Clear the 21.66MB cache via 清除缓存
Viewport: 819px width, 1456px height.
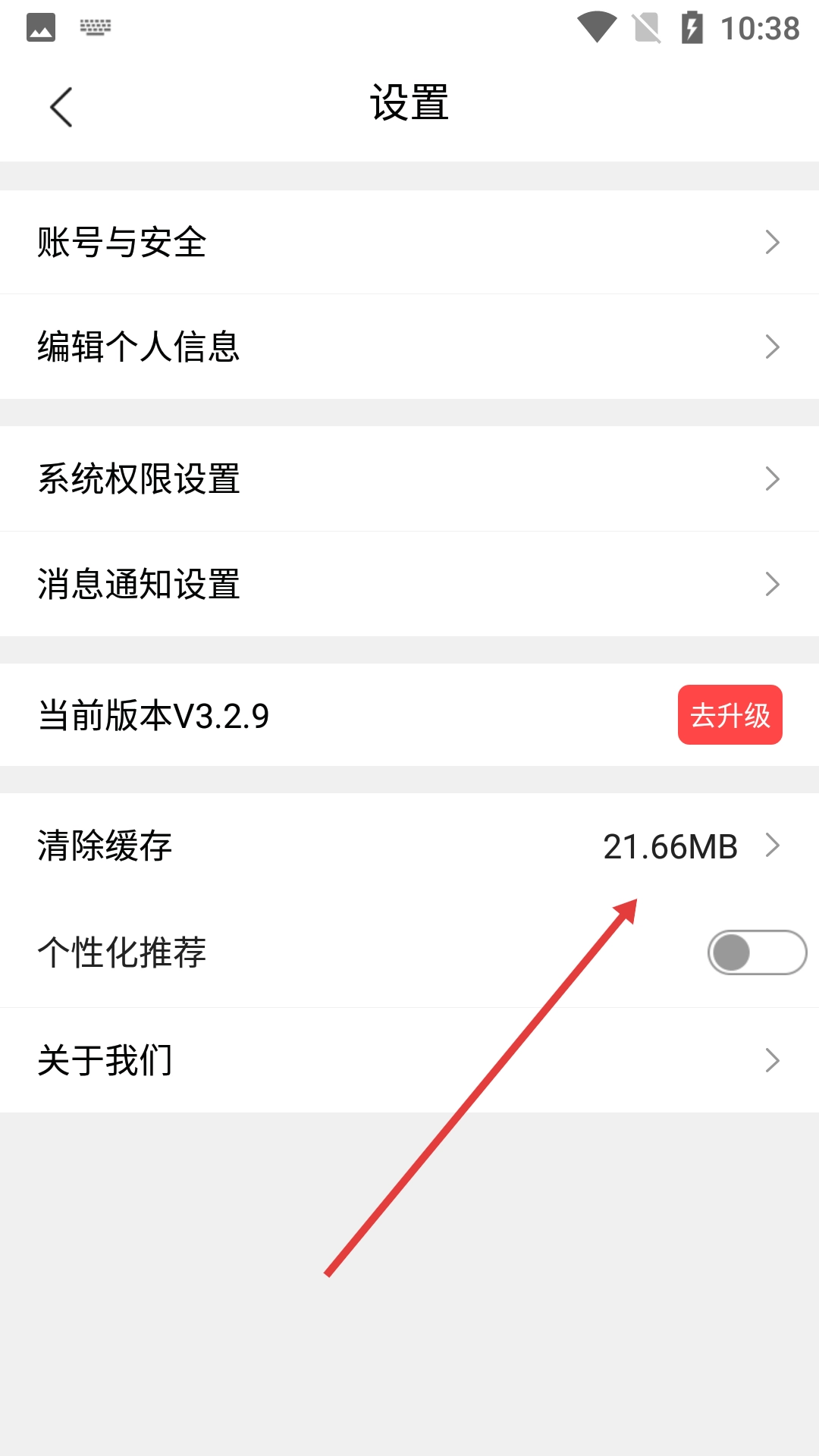tap(409, 846)
